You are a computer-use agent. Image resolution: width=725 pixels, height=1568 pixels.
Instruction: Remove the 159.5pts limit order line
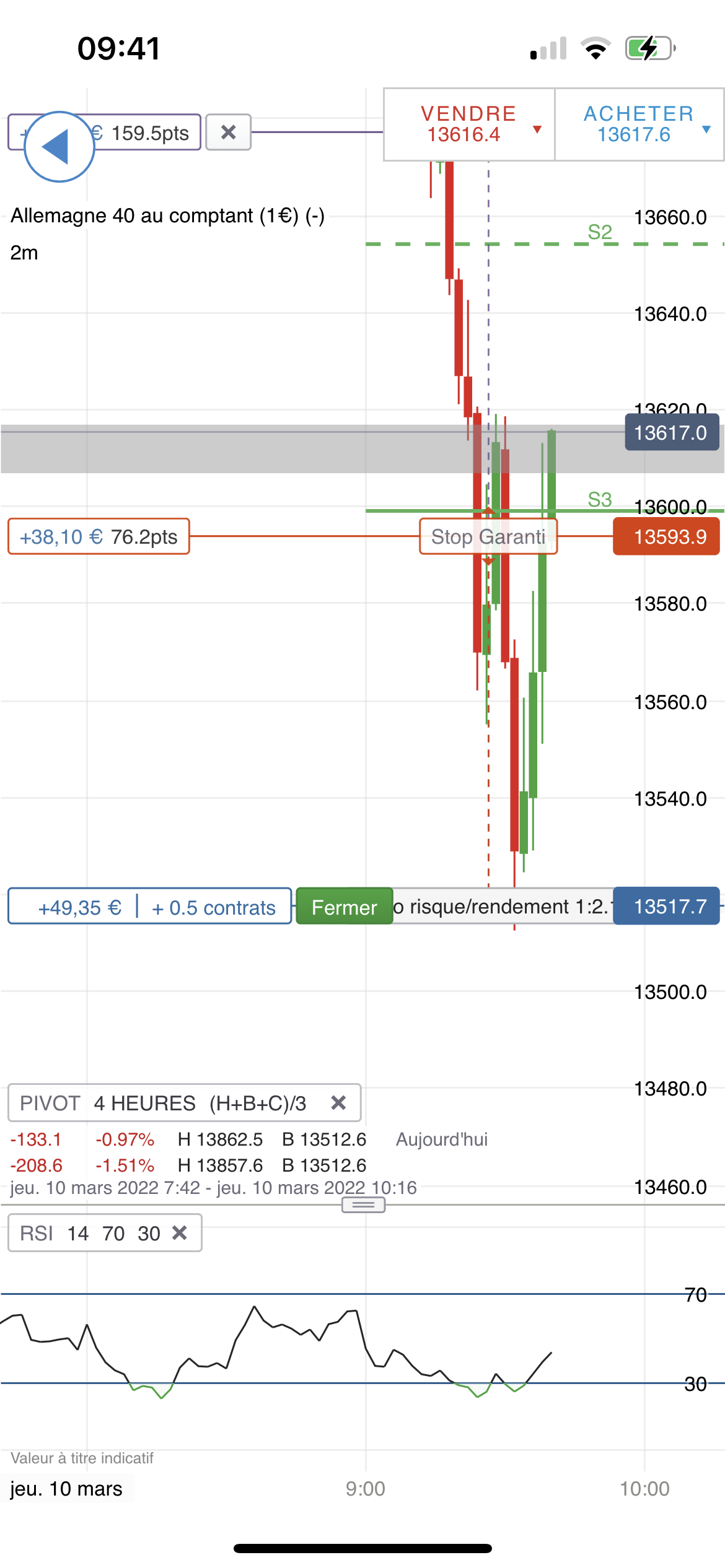click(228, 132)
